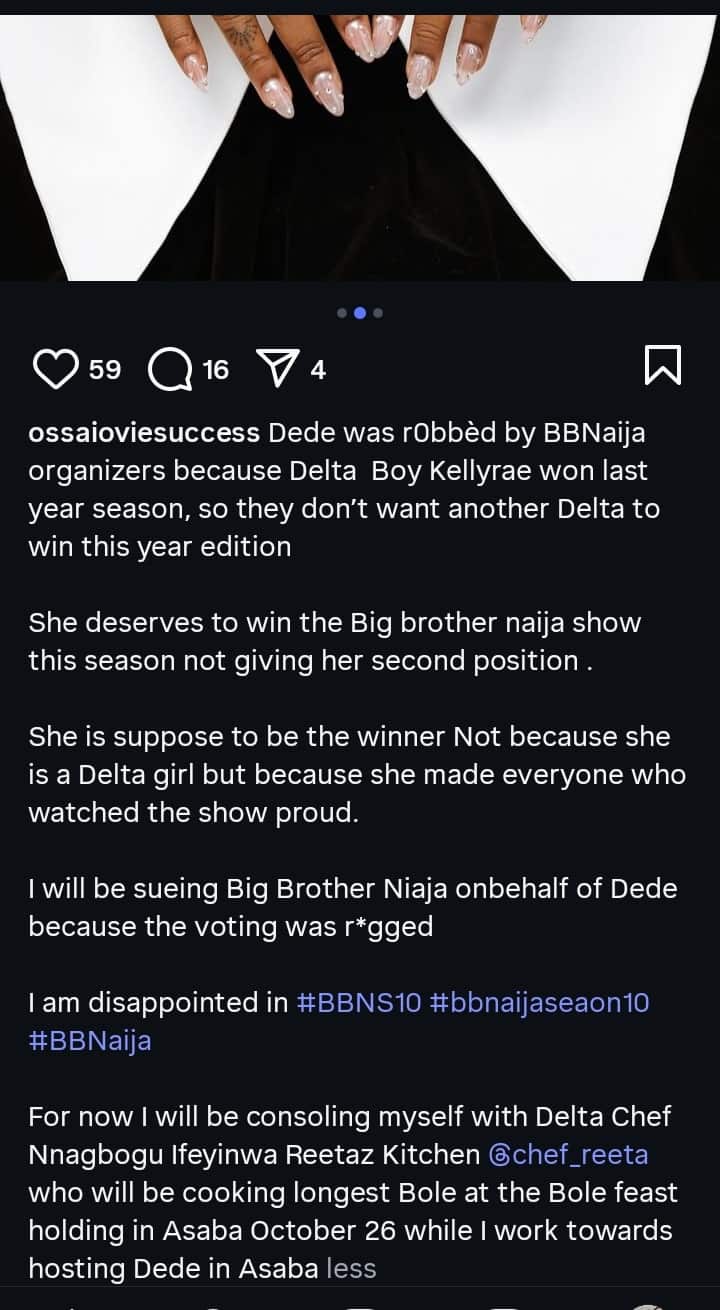This screenshot has height=1310, width=720.
Task: Toggle the bookmark to unsave the post
Action: click(x=663, y=367)
